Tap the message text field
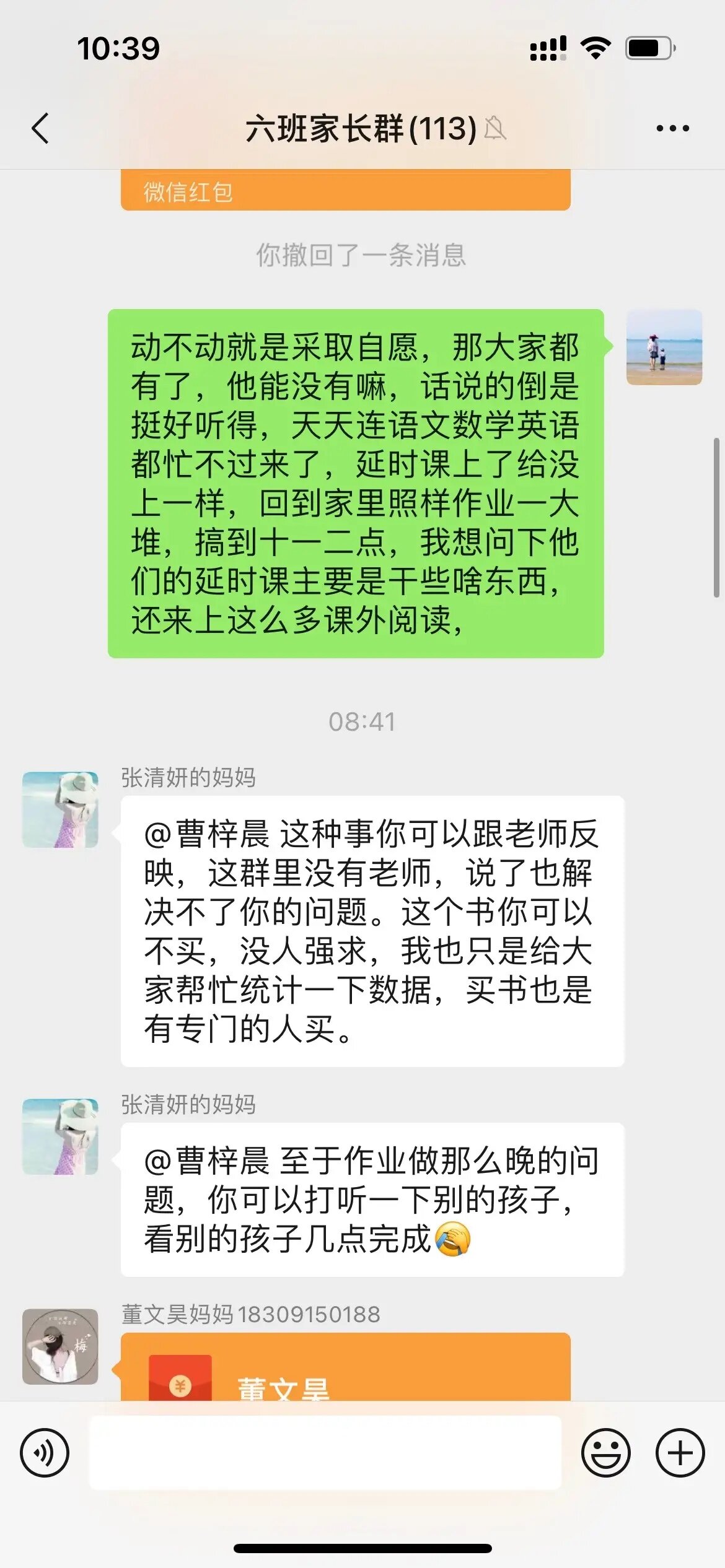This screenshot has height=1568, width=725. coord(325,1452)
